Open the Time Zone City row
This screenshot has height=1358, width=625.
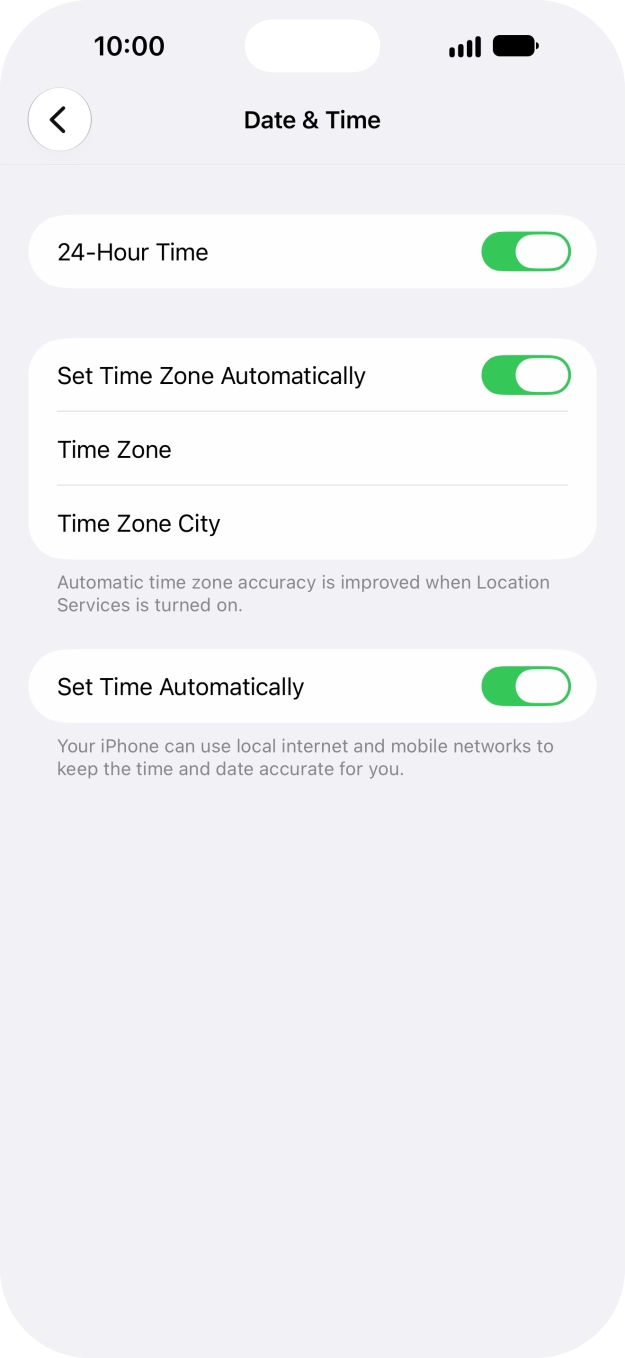coord(312,523)
